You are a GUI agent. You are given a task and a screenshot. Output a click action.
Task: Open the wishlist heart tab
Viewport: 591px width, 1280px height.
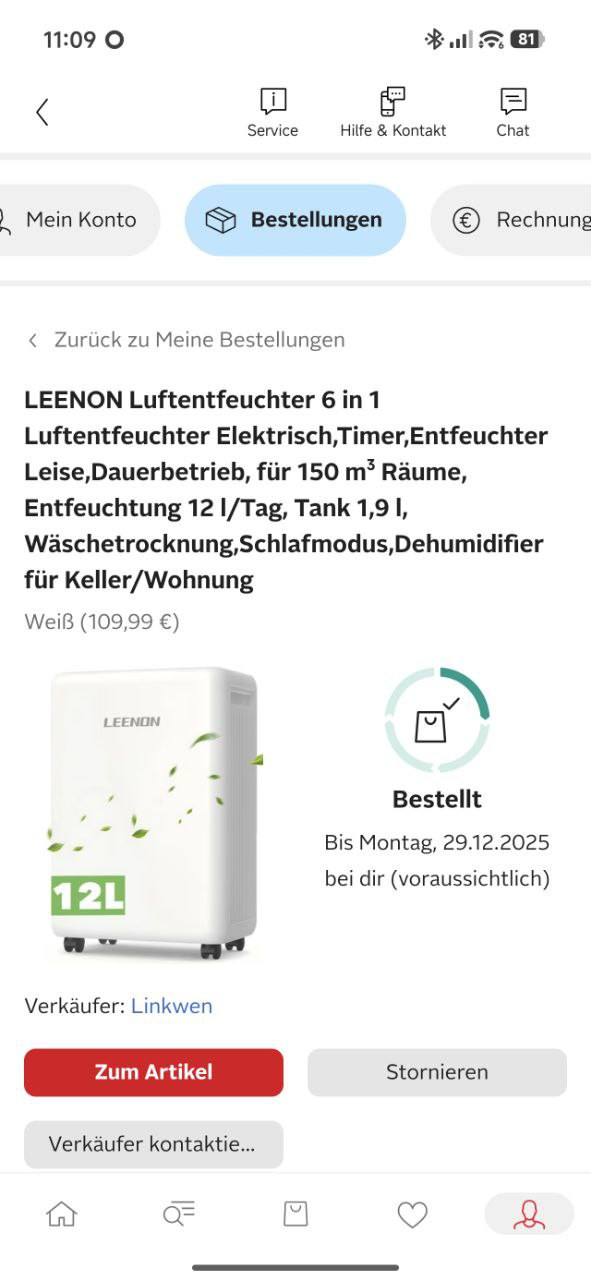412,1214
